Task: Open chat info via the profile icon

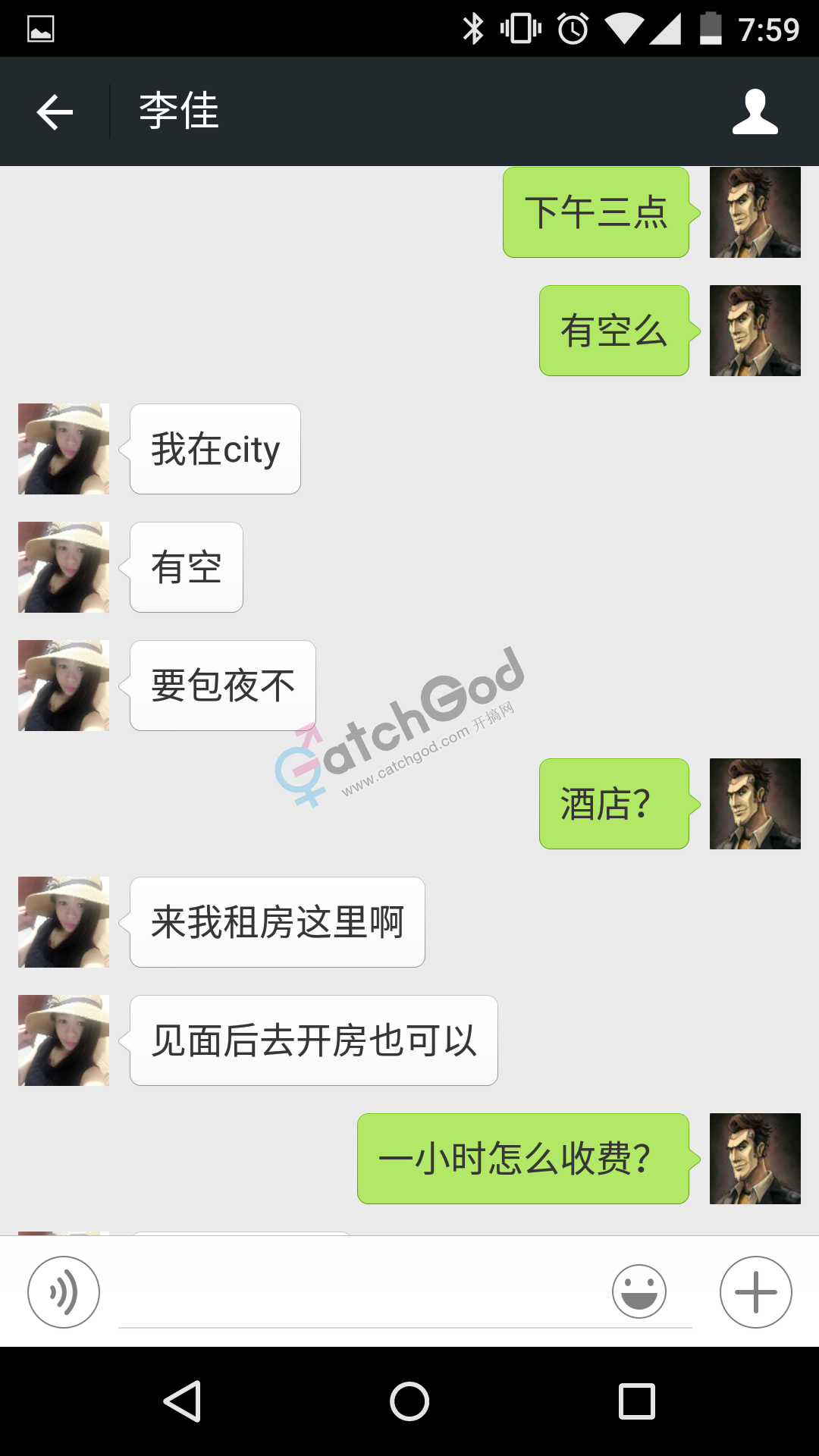Action: coord(755,112)
